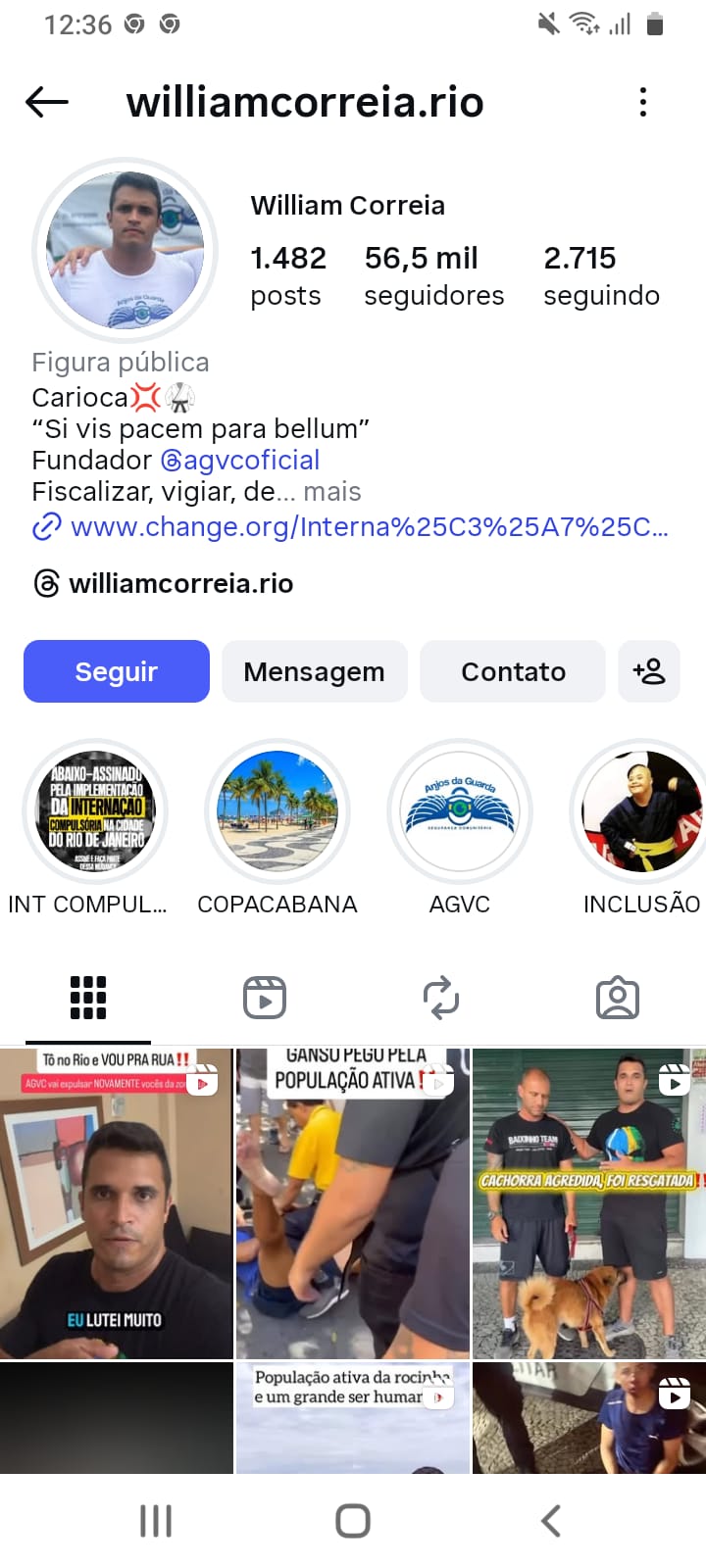Viewport: 706px width, 1568px height.
Task: Tap the system home button
Action: [353, 1521]
